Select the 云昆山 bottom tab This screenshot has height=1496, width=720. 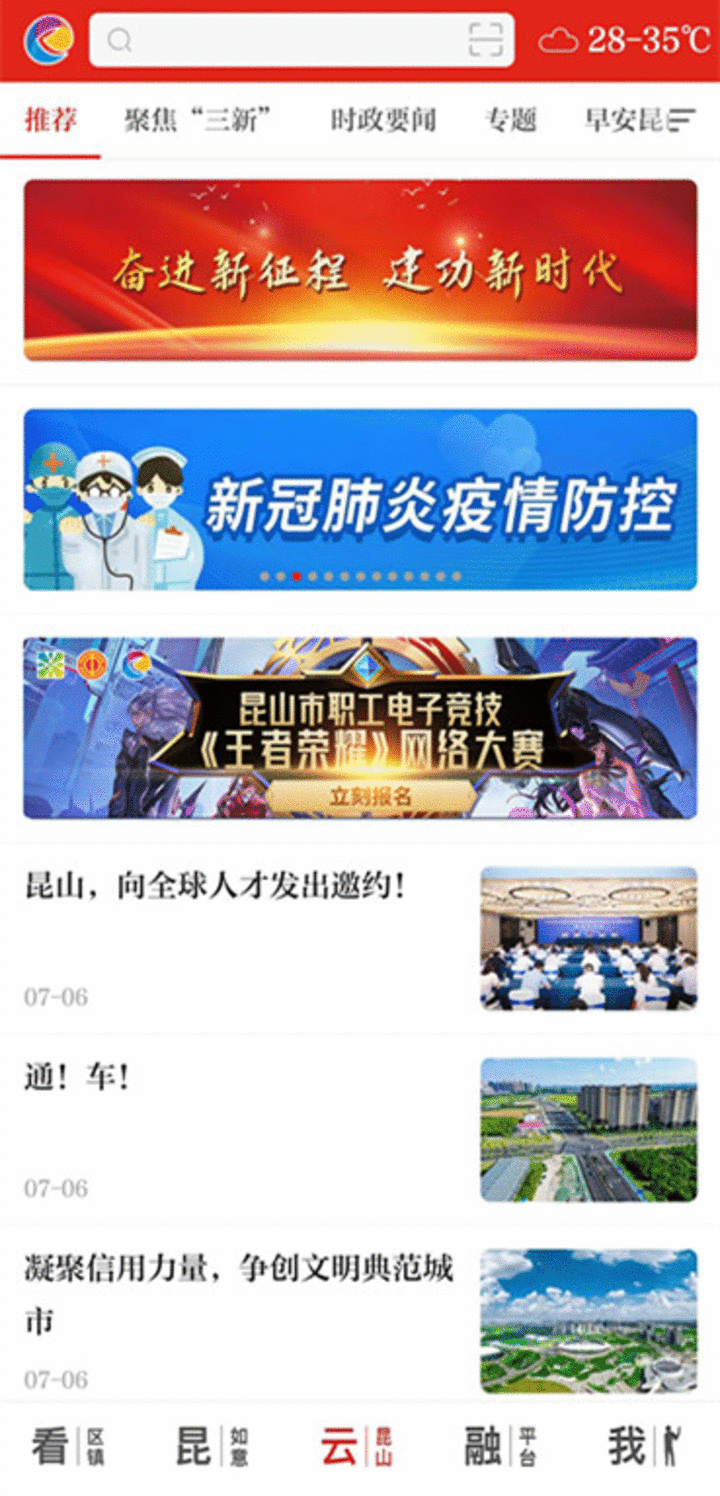click(357, 1446)
